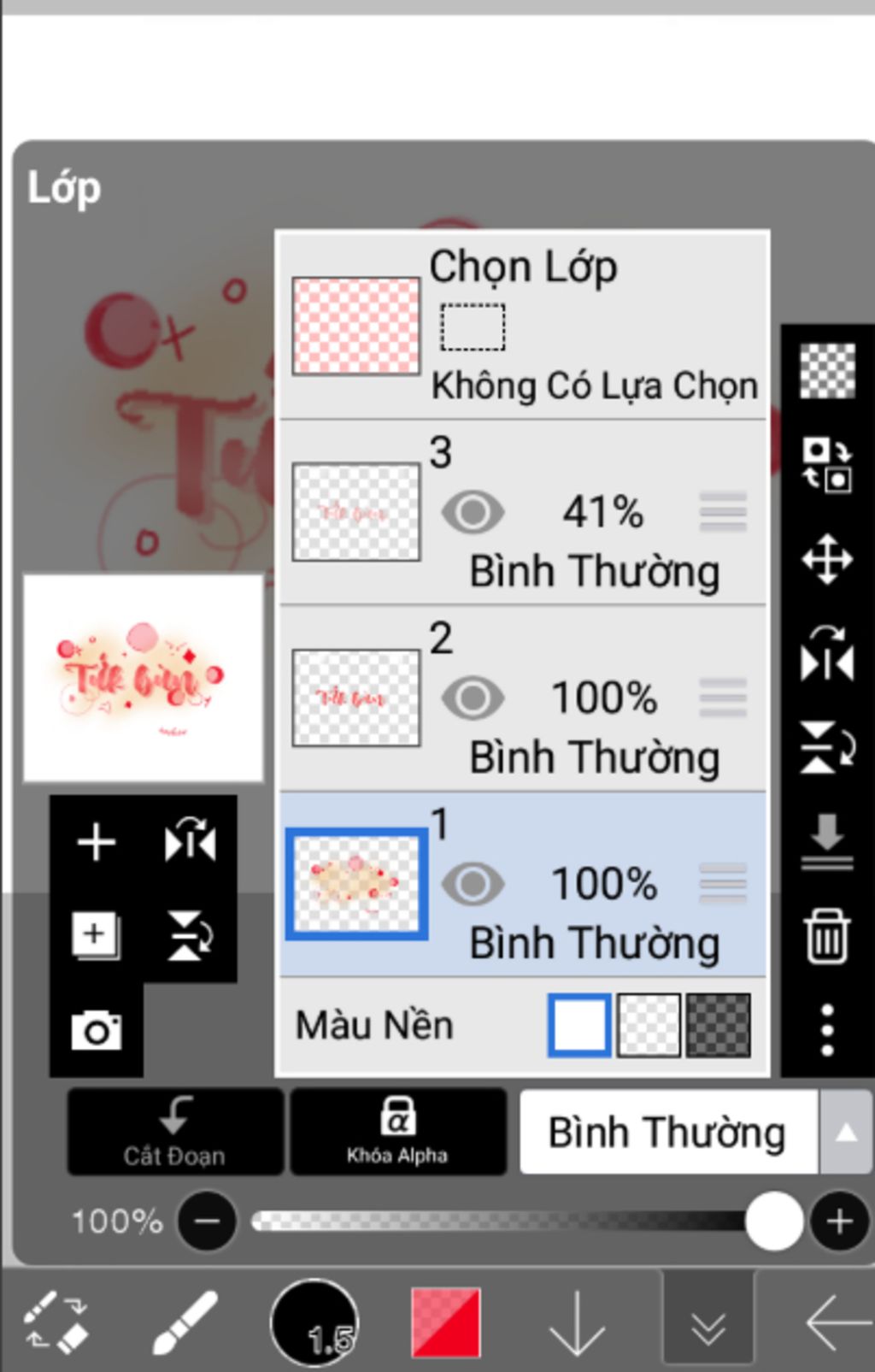The image size is (875, 1372).
Task: Add a new layer with plus icon
Action: point(97,843)
